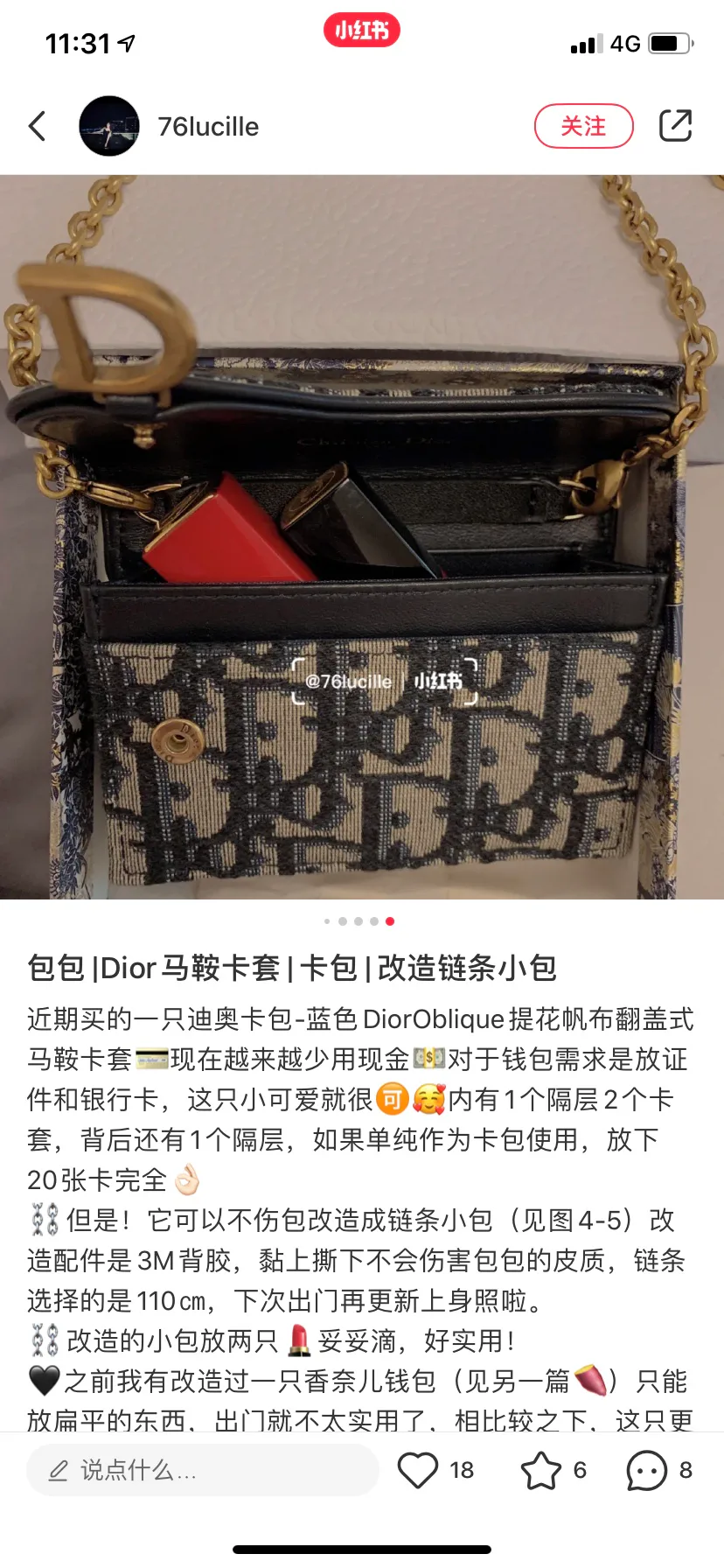The width and height of the screenshot is (724, 1568).
Task: Share this post via the share icon
Action: tap(675, 126)
